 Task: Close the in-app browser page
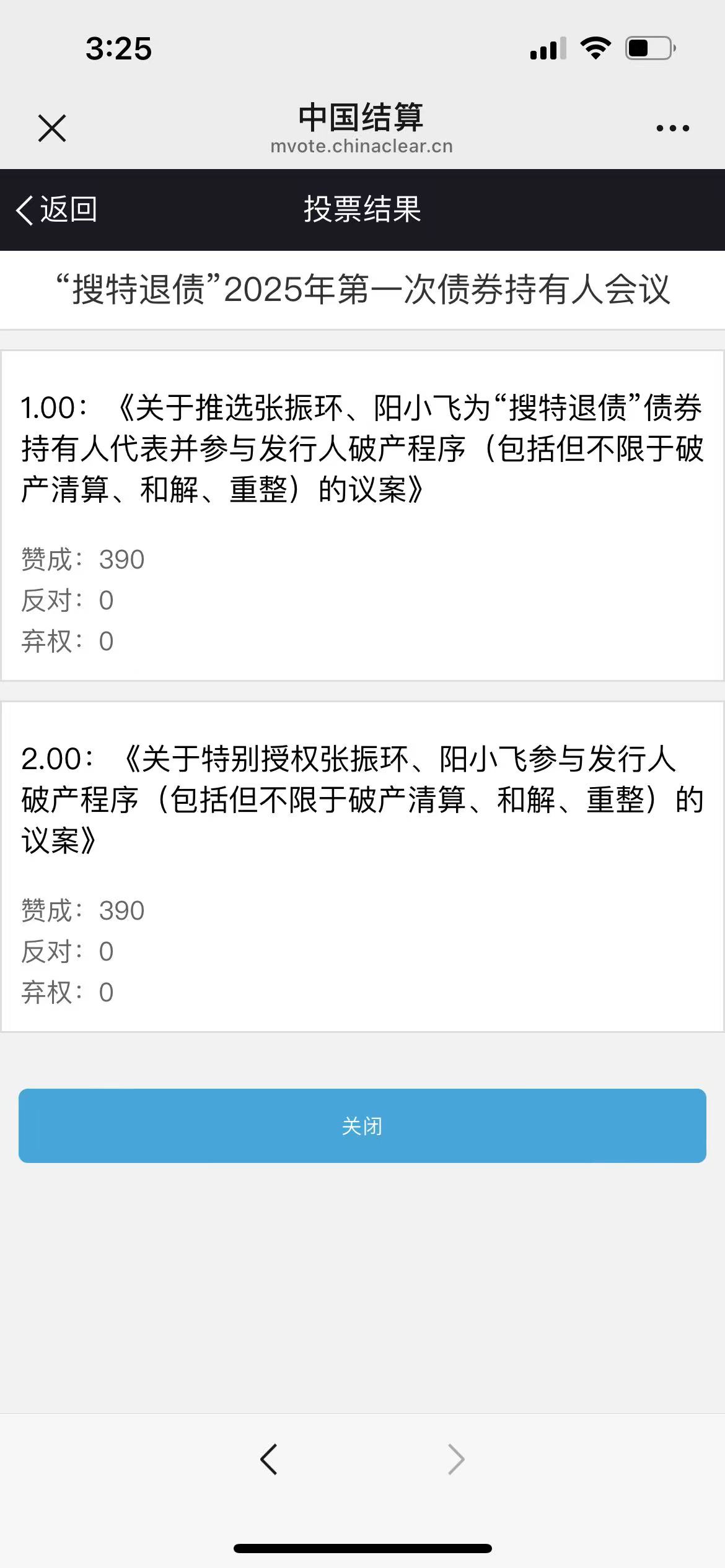point(52,128)
